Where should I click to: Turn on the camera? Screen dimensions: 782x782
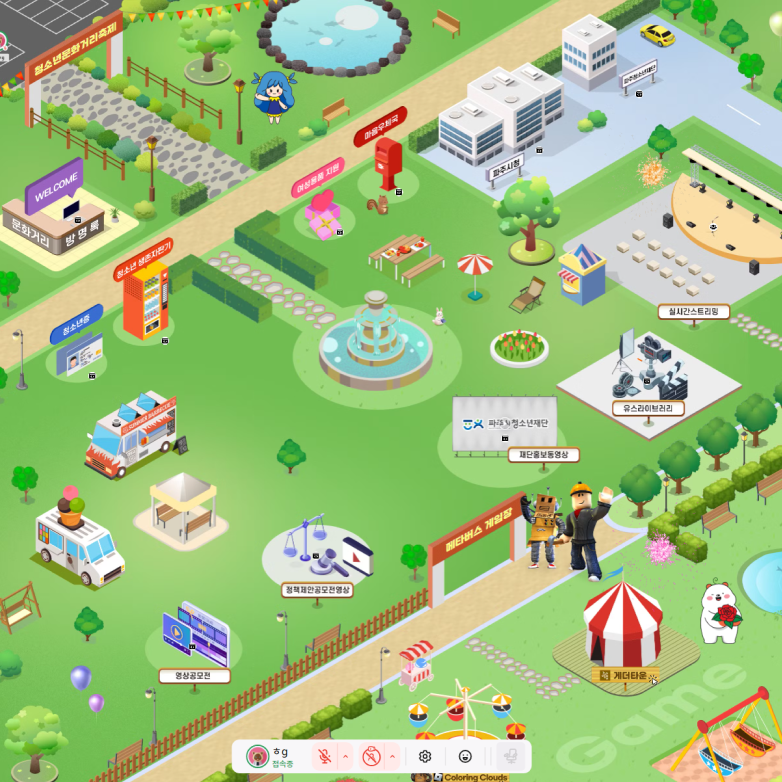tap(371, 756)
